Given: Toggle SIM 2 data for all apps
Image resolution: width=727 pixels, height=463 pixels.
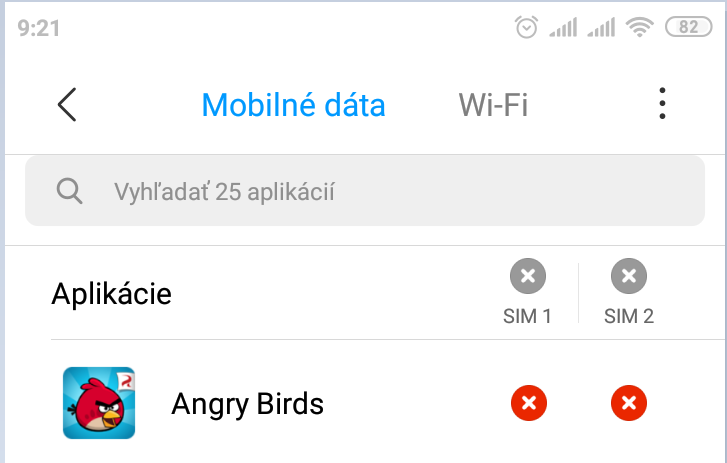Looking at the screenshot, I should (629, 277).
